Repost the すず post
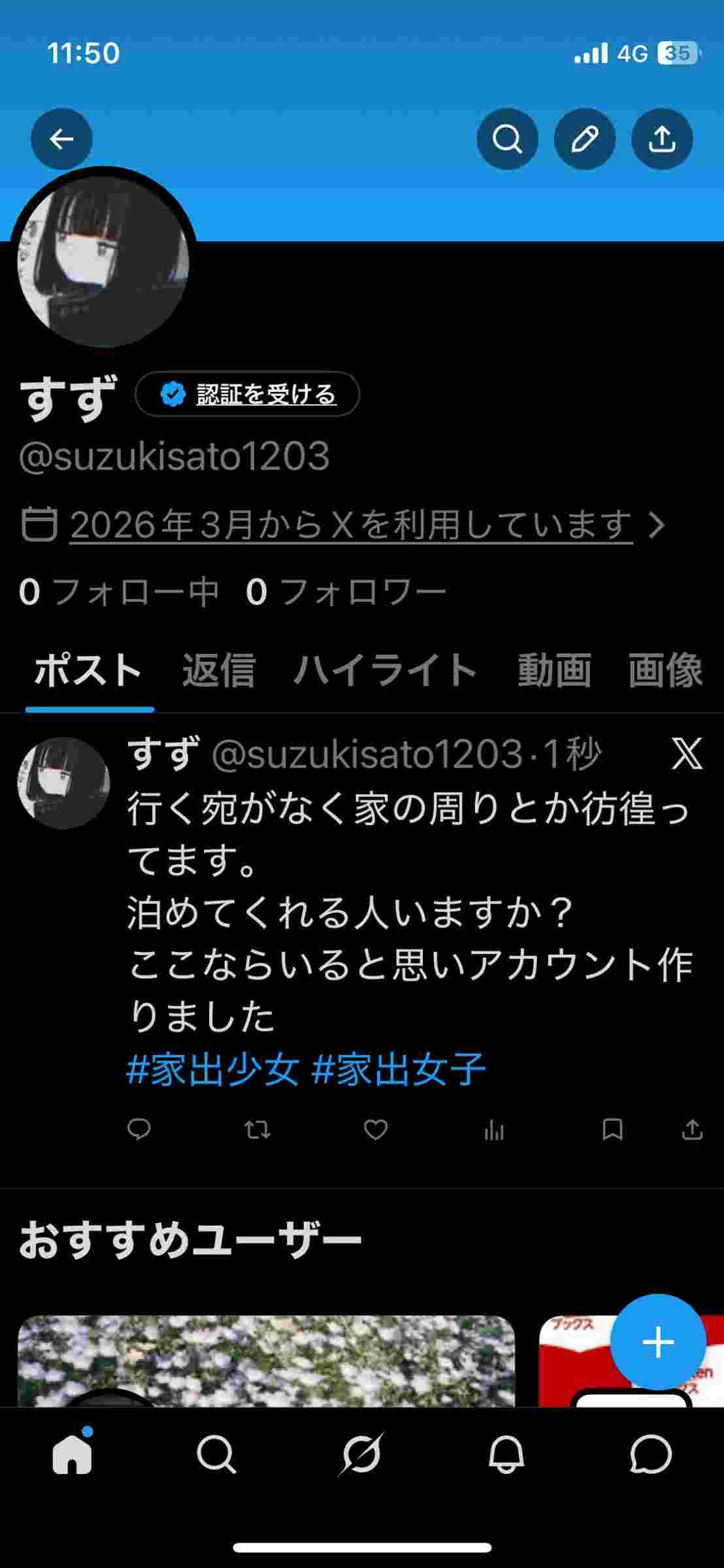The height and width of the screenshot is (1568, 724). click(257, 1130)
